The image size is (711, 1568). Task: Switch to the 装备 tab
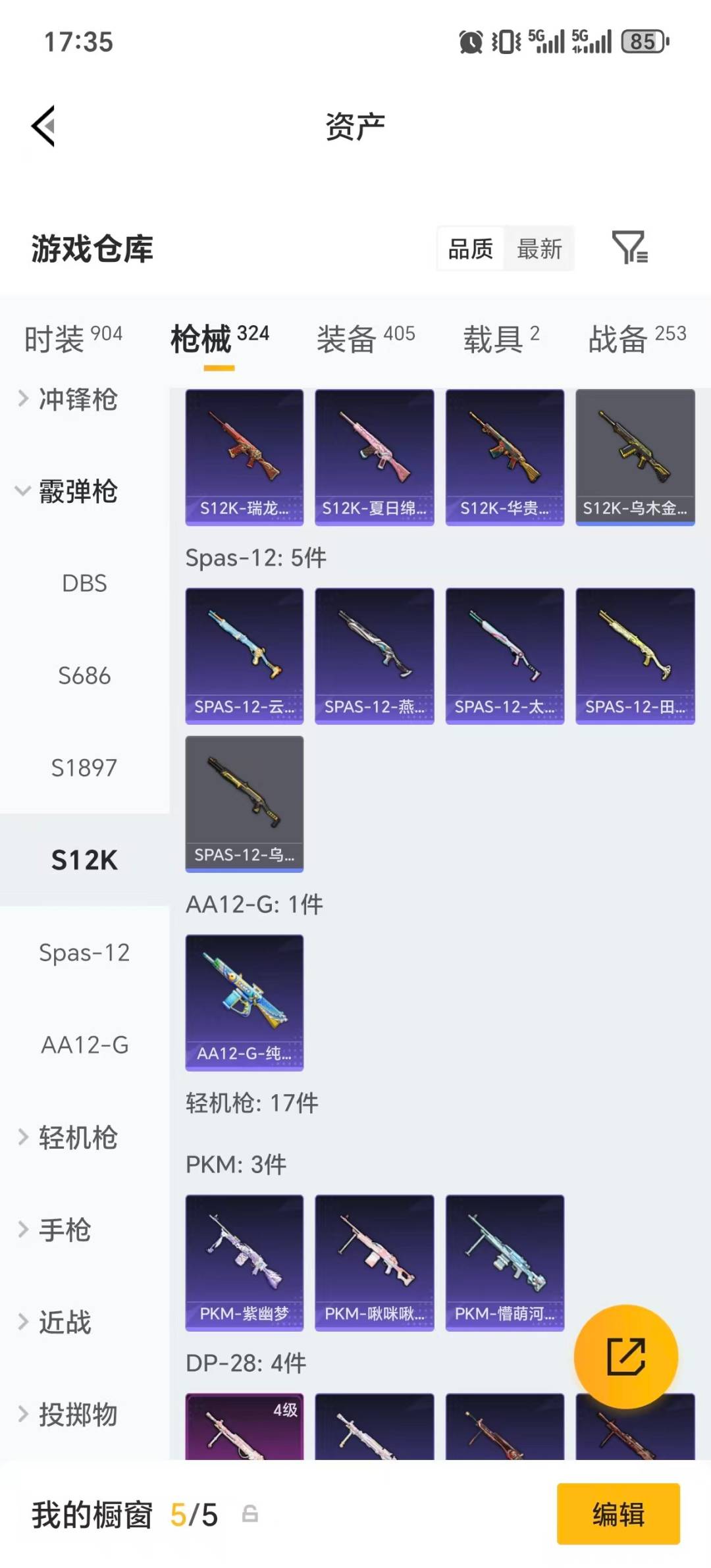[365, 338]
